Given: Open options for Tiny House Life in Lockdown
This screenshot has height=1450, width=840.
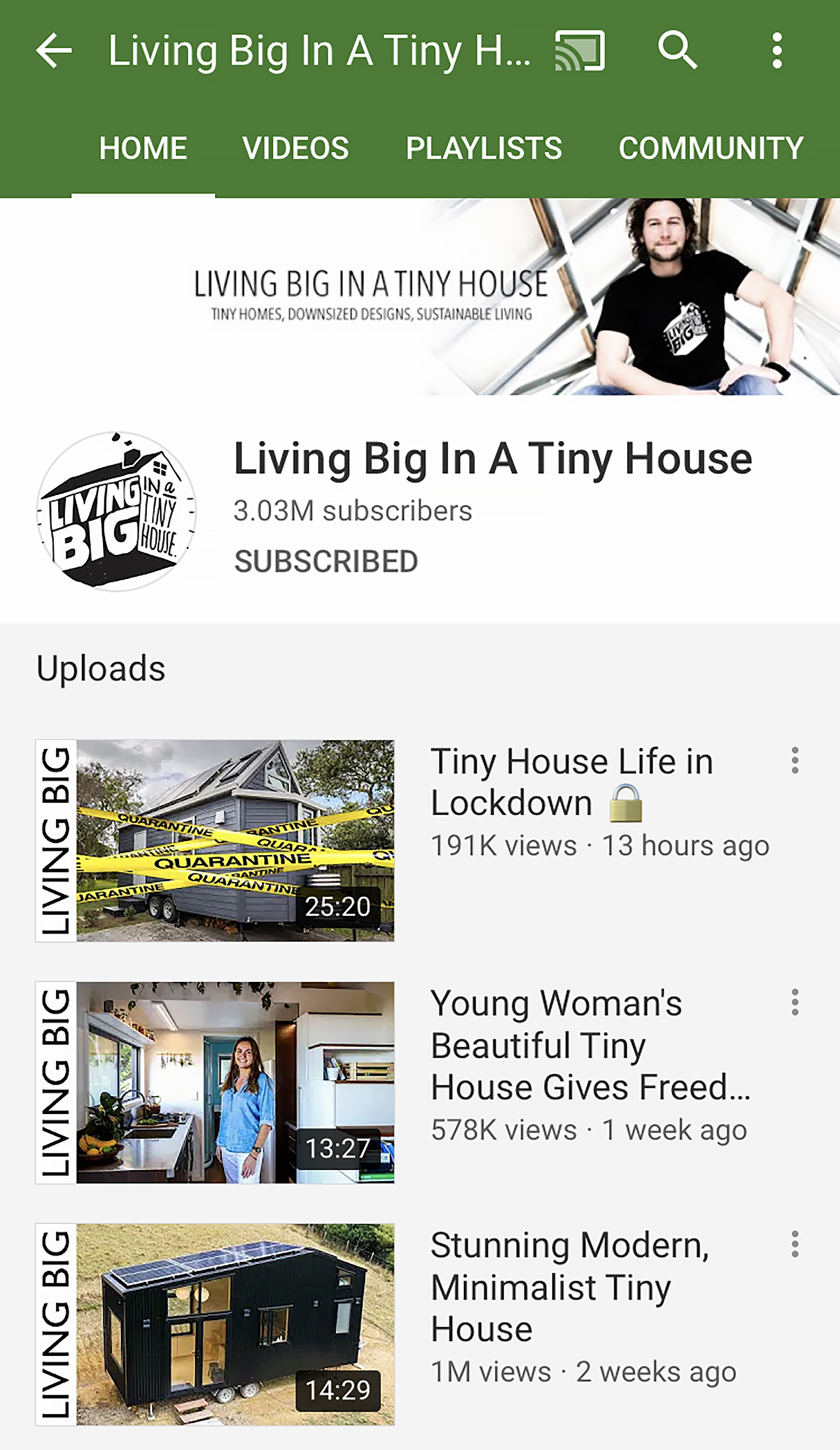Looking at the screenshot, I should click(794, 760).
